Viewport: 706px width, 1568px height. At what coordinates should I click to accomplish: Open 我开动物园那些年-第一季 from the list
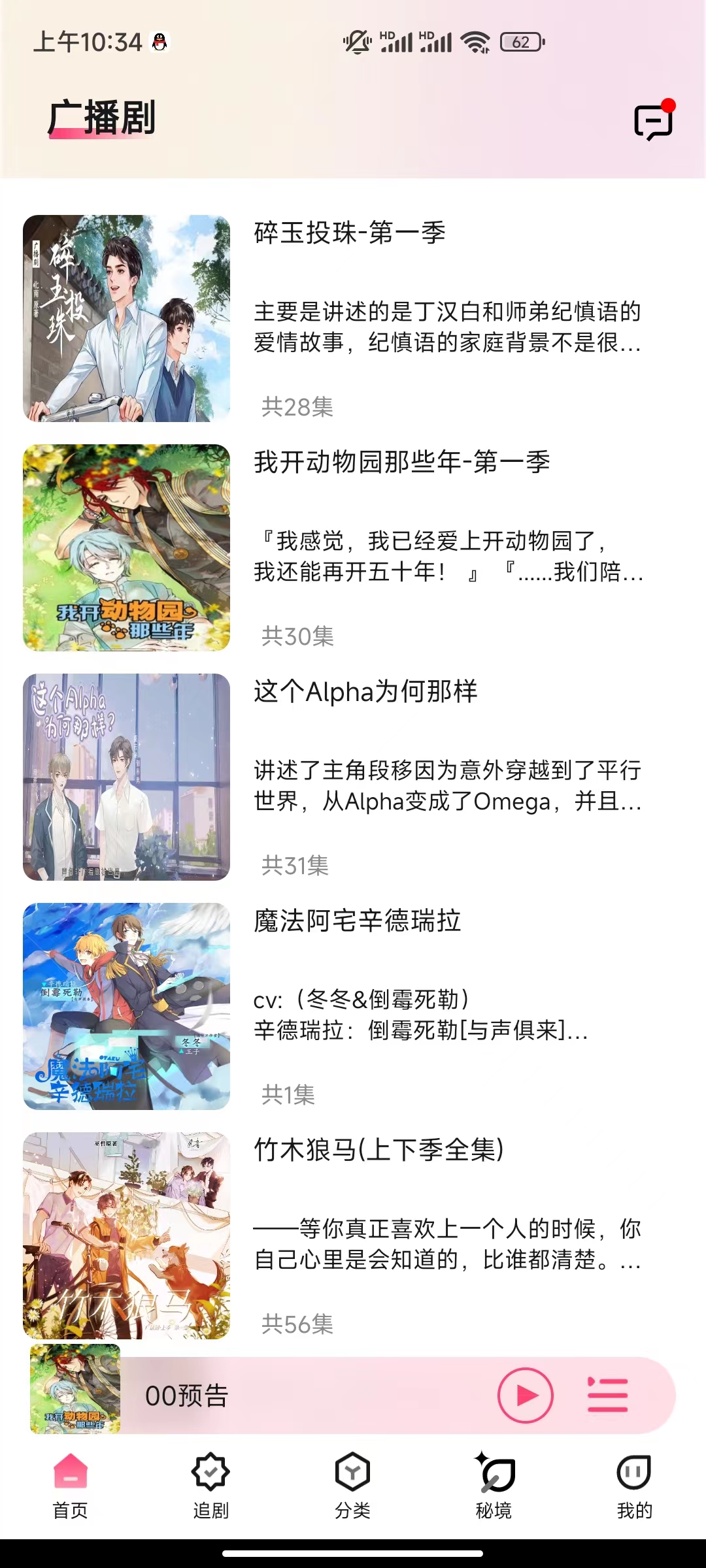coord(353,548)
